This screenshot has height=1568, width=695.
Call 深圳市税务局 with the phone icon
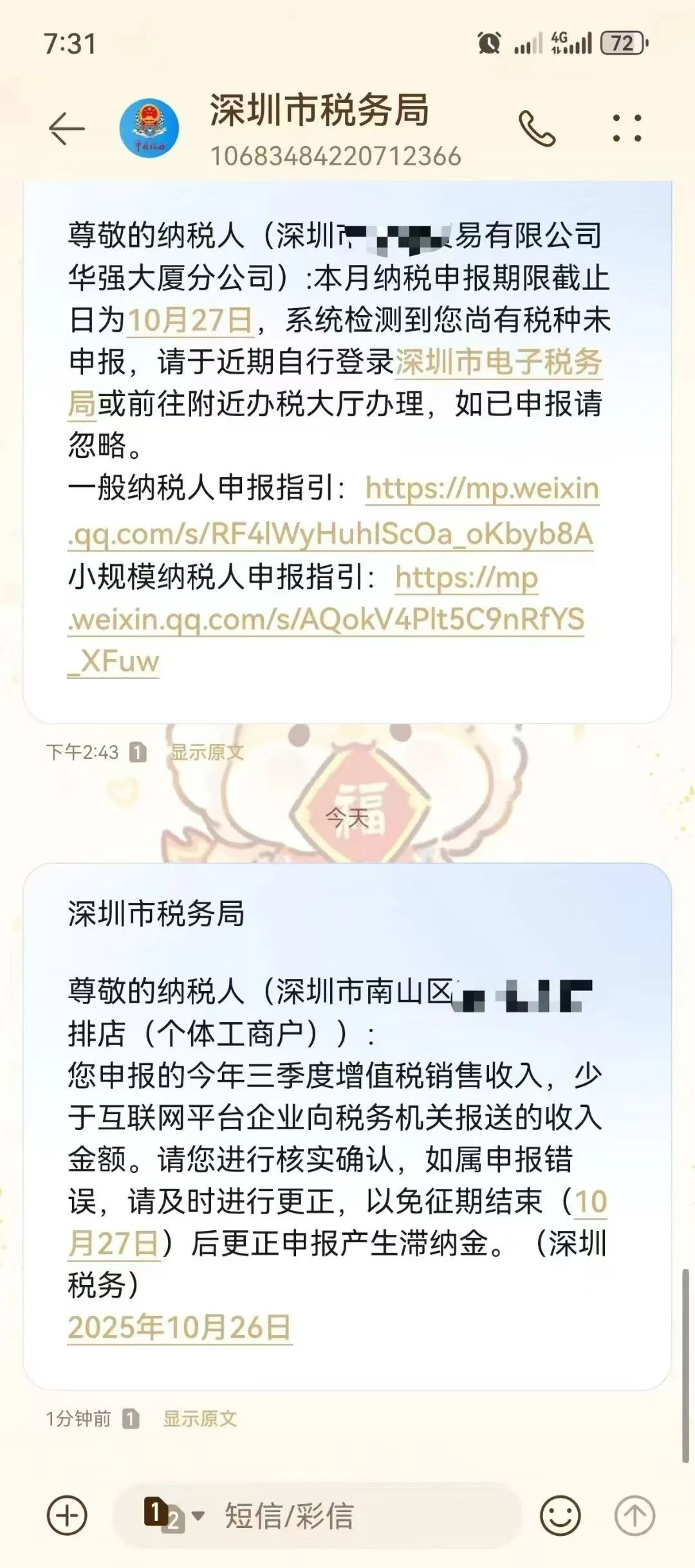click(x=537, y=129)
